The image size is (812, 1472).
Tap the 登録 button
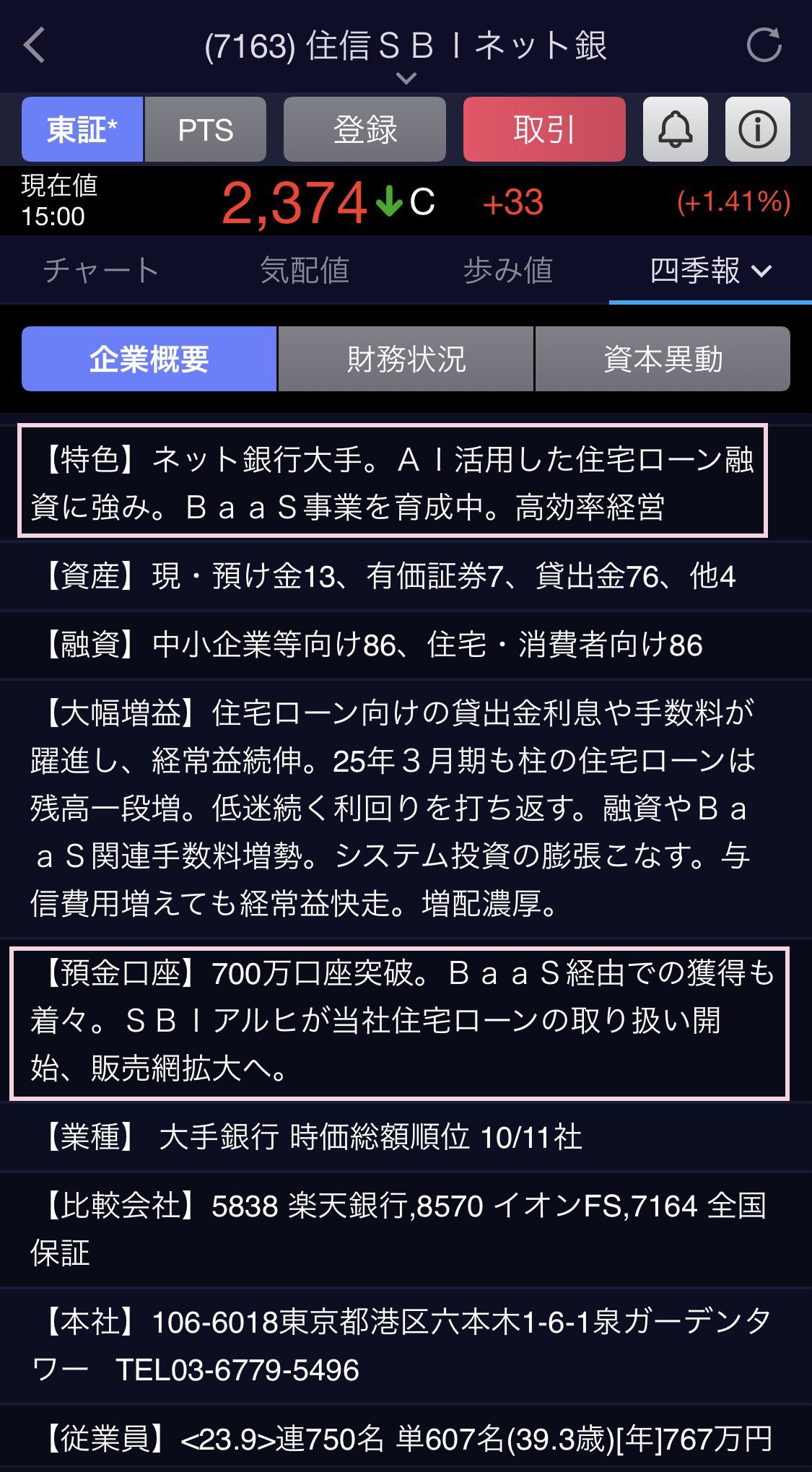click(364, 130)
